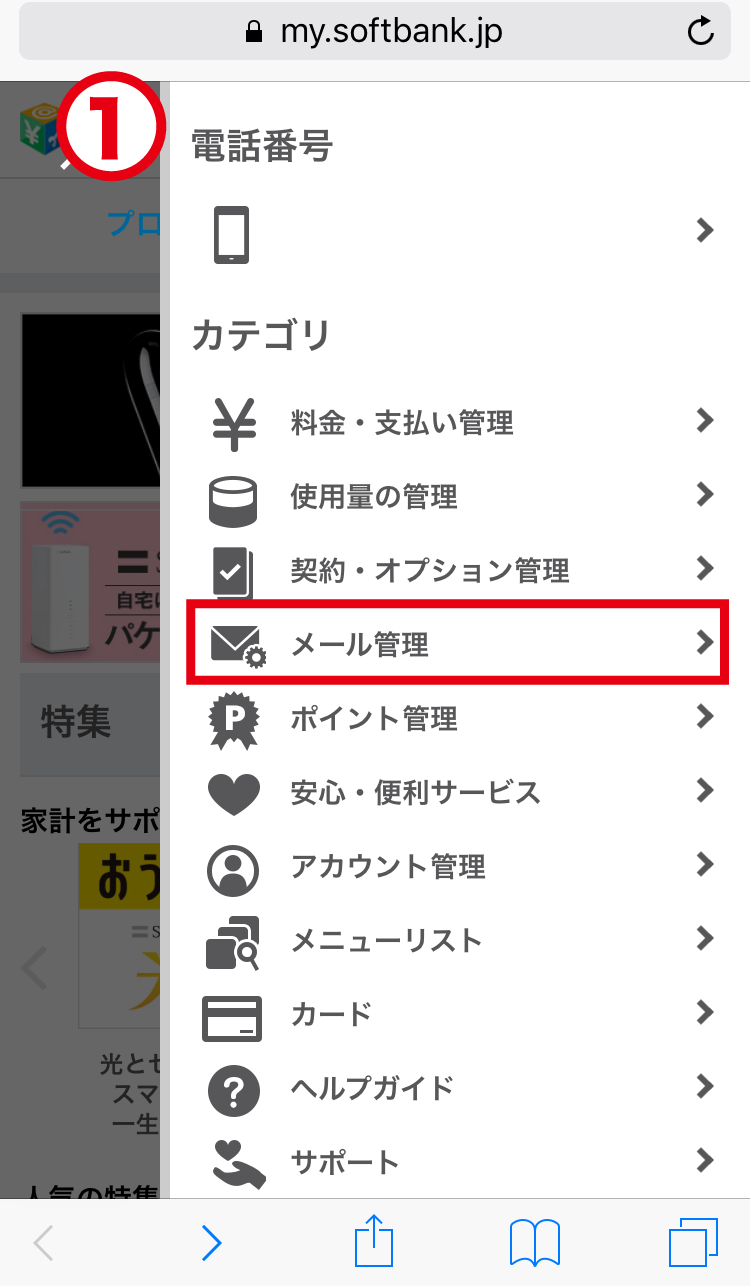This screenshot has width=750, height=1286.
Task: Open Safari bookmarks
Action: click(534, 1243)
